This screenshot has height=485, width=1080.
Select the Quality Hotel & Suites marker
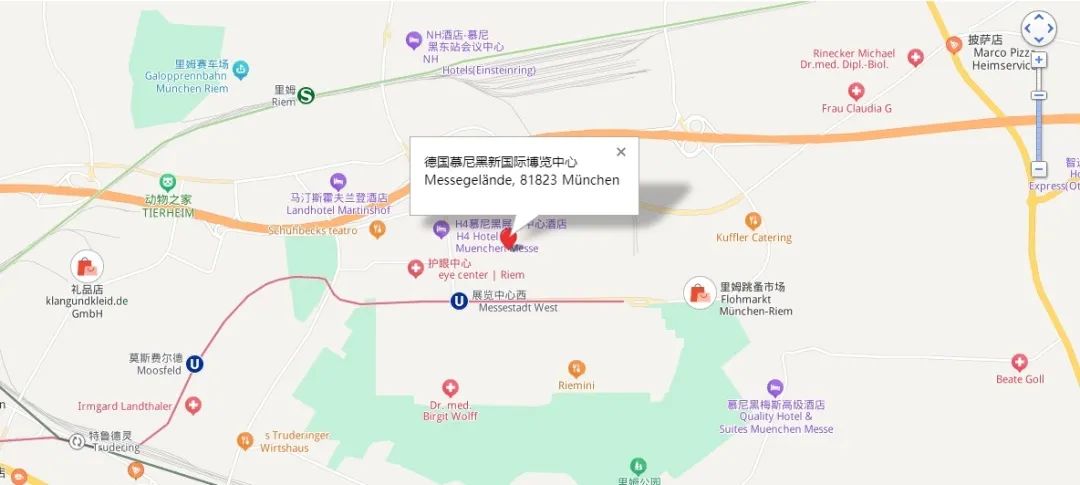pyautogui.click(x=774, y=387)
